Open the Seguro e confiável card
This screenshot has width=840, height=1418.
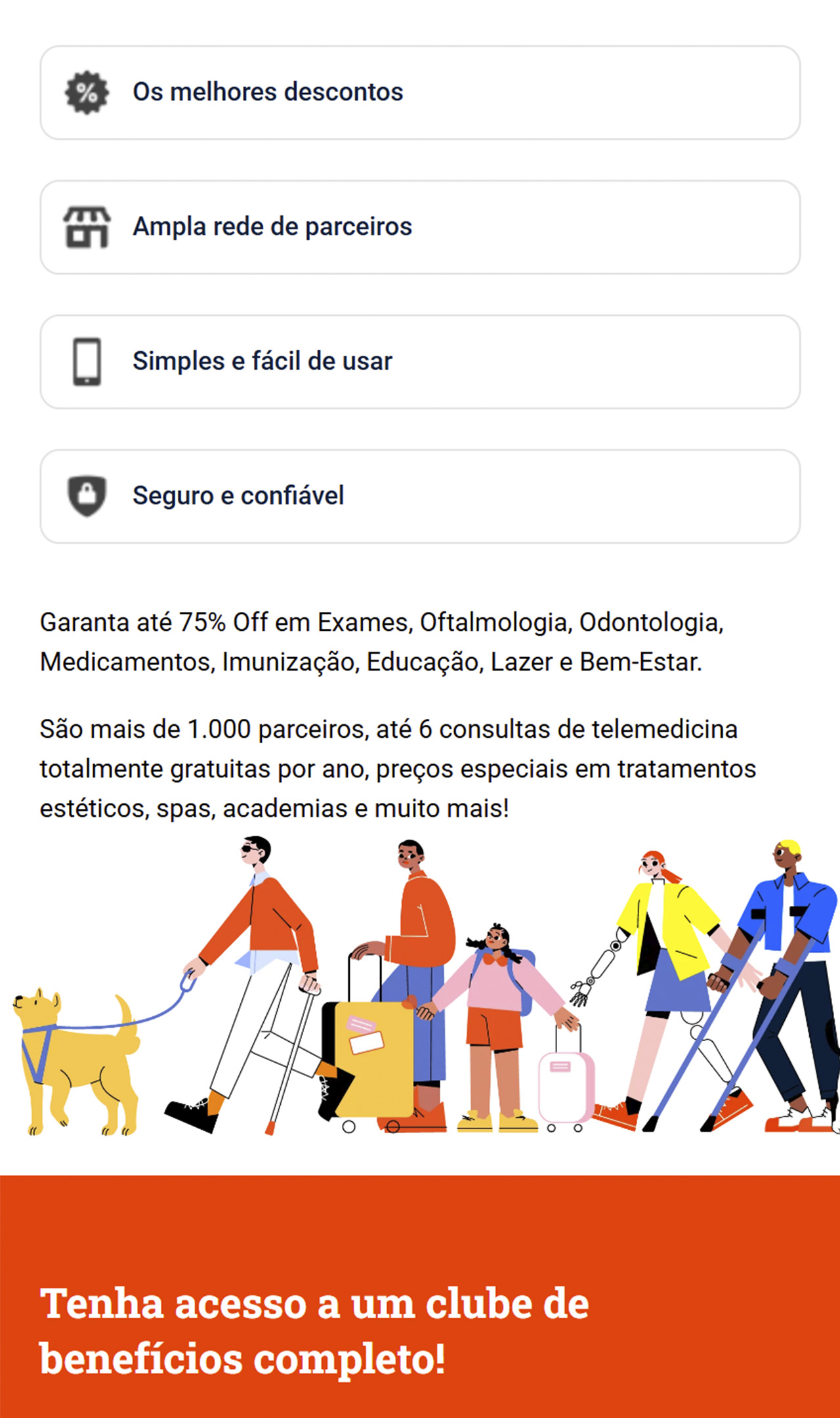420,496
